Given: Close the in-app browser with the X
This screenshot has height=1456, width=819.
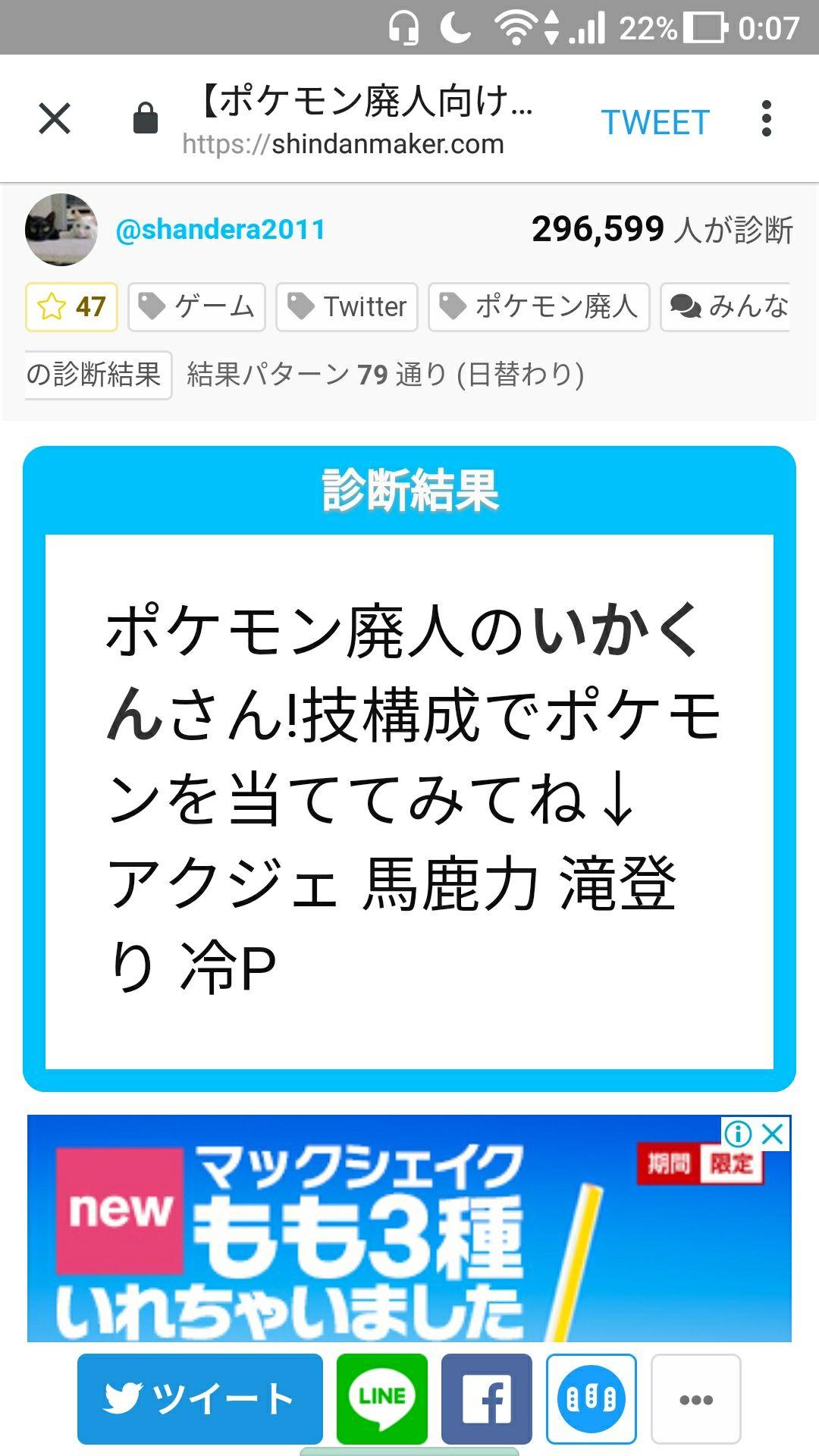Looking at the screenshot, I should pos(53,120).
